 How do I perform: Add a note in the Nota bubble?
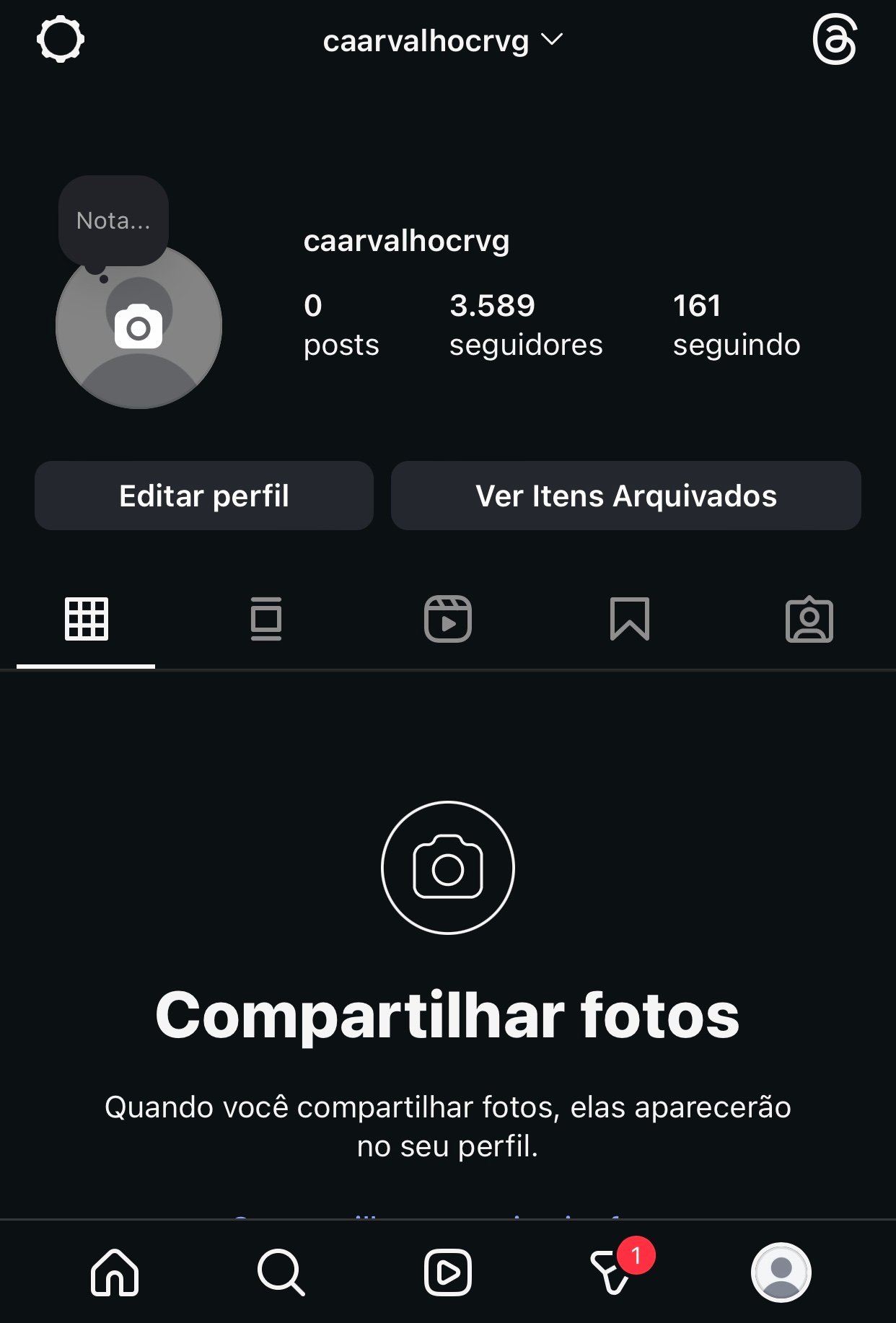[x=113, y=221]
